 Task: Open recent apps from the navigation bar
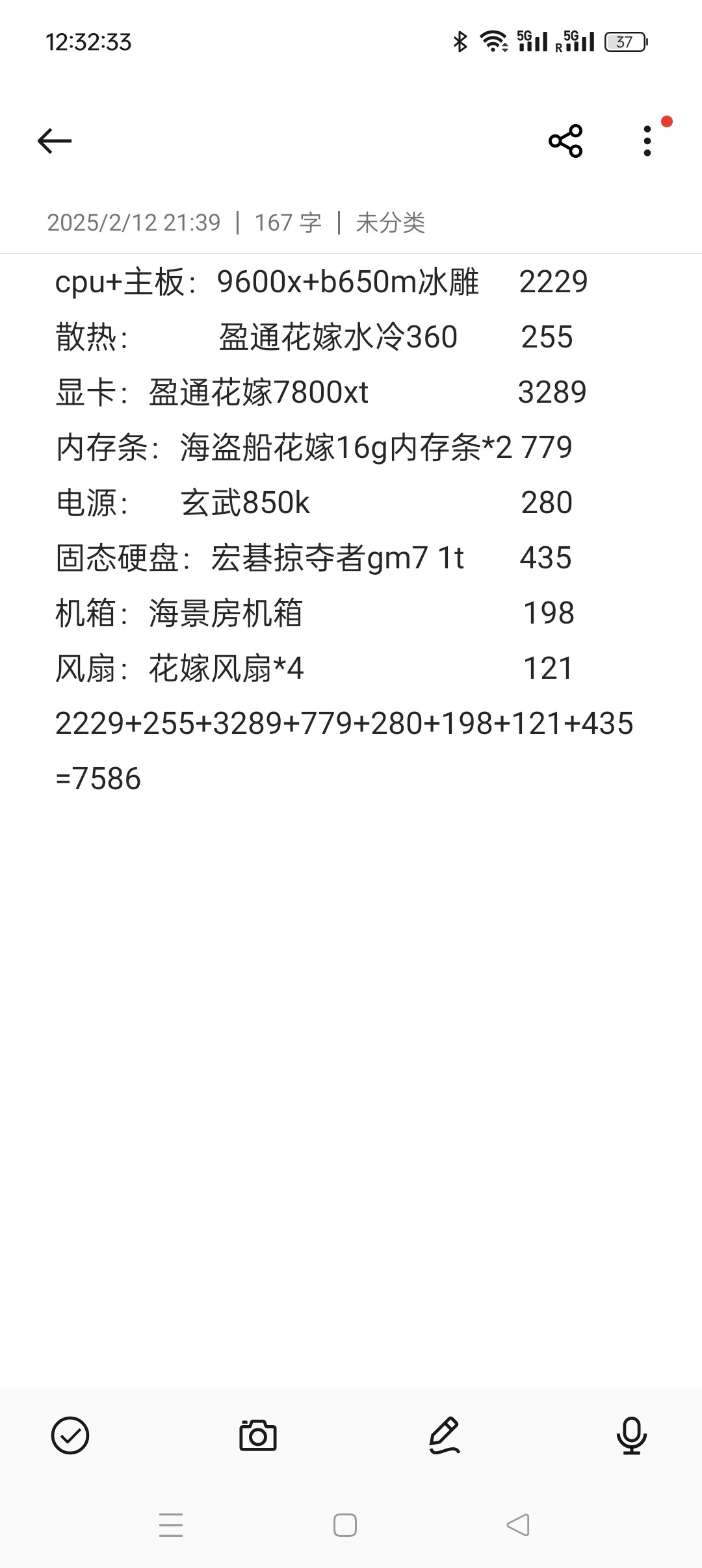coord(171,1524)
